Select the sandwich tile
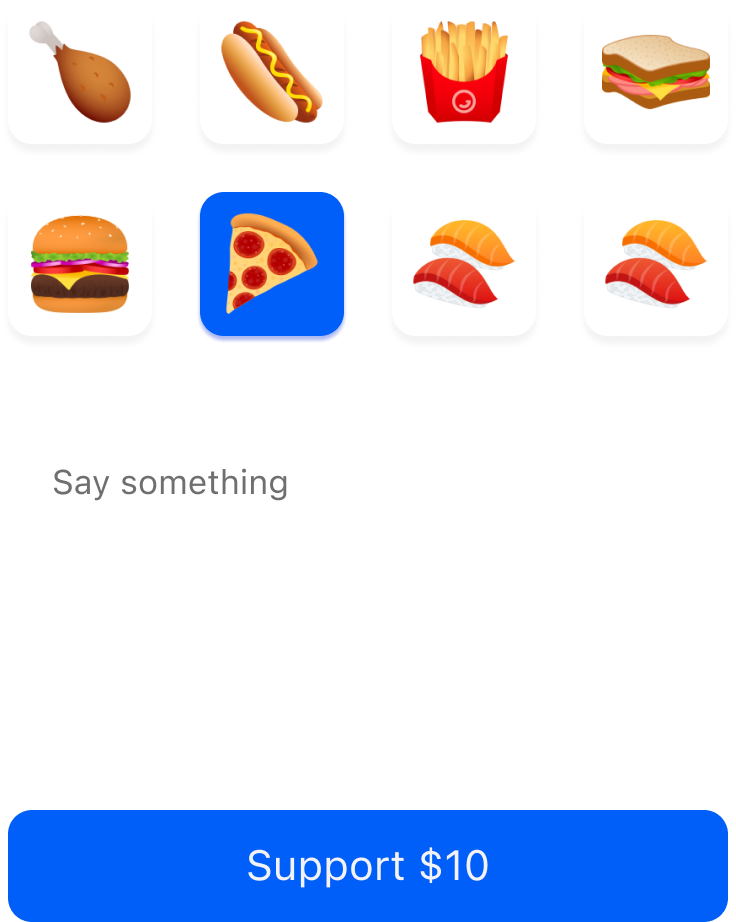 click(x=656, y=72)
